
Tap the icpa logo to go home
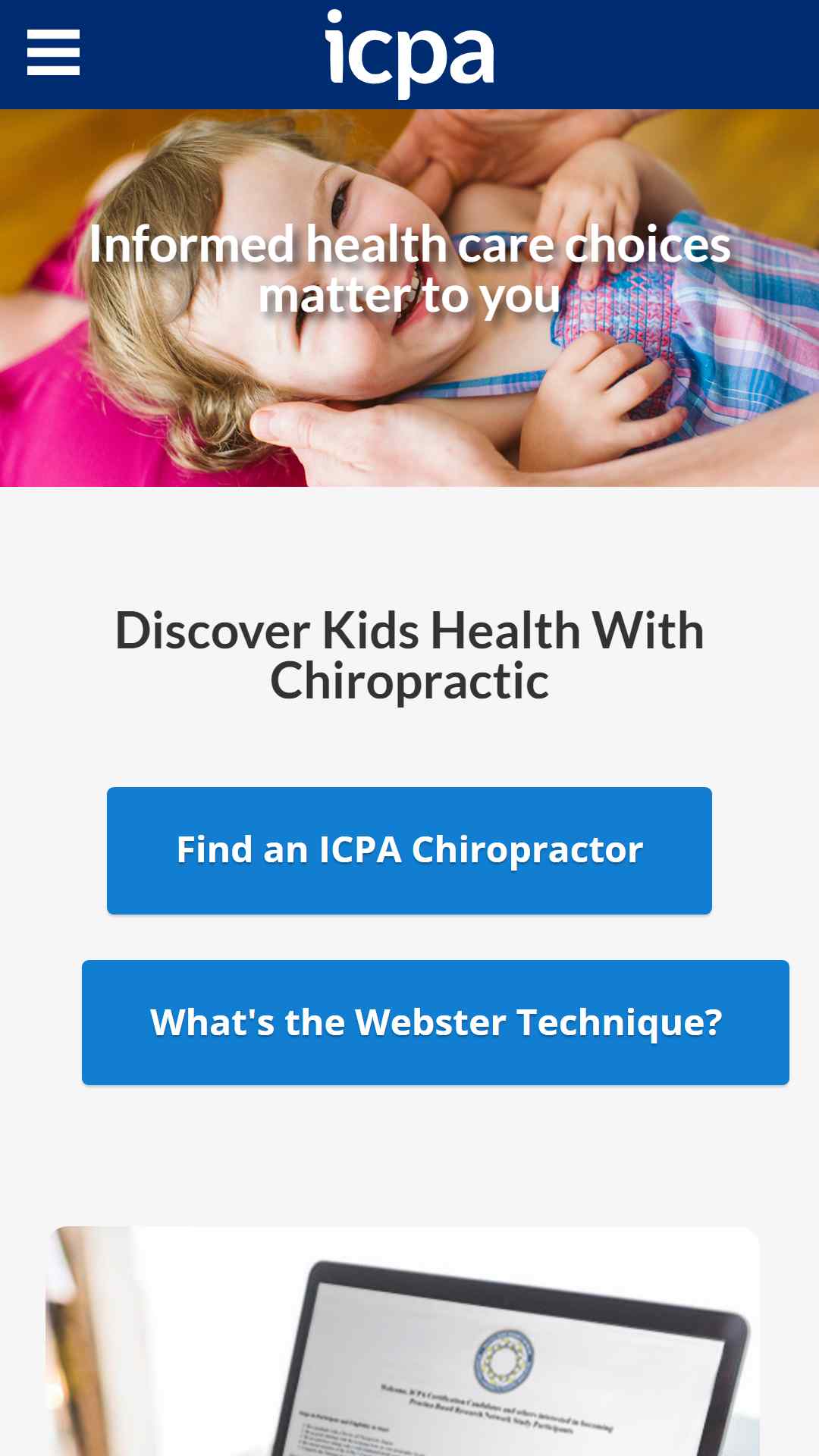[x=409, y=53]
